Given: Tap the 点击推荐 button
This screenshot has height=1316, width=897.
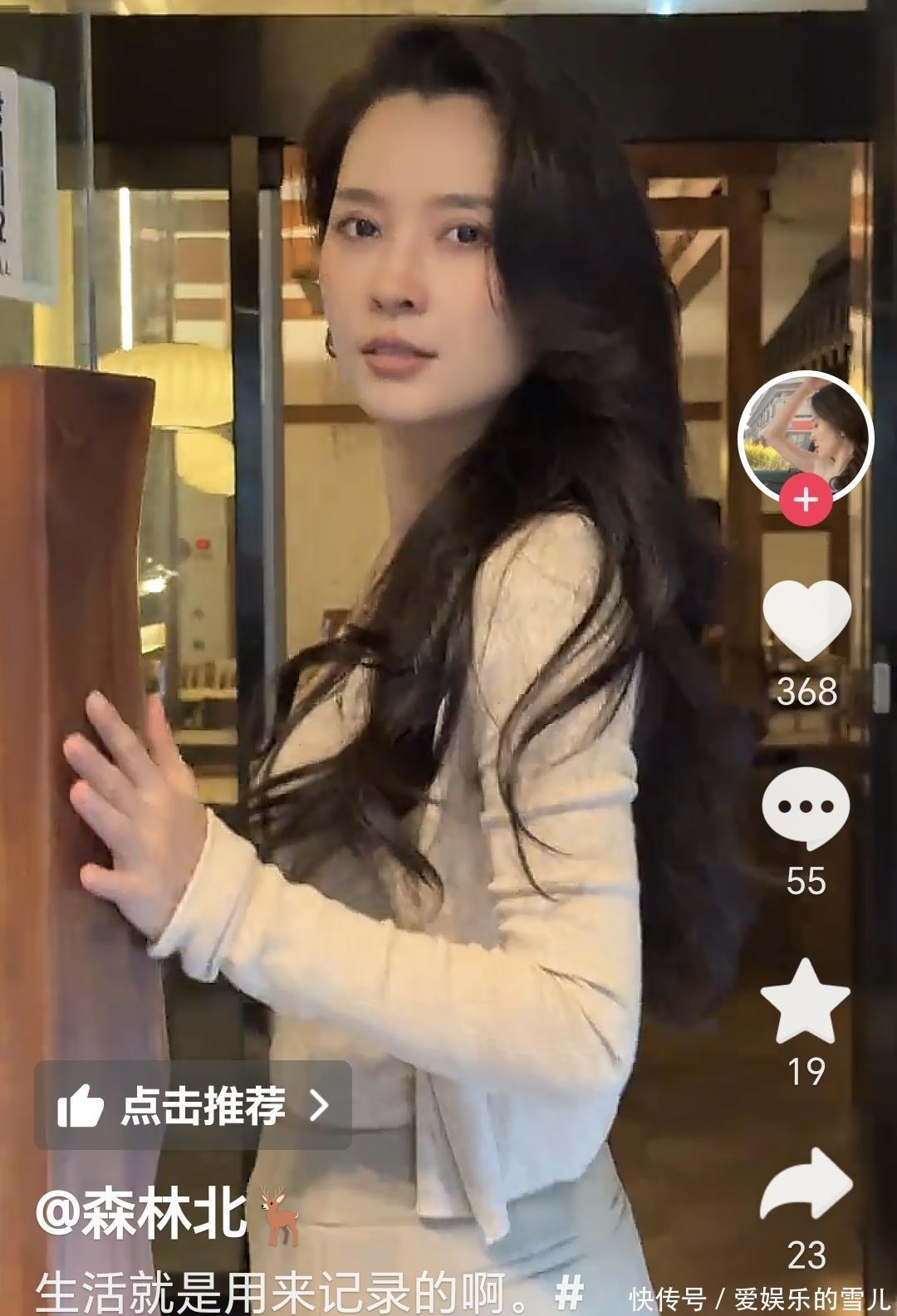Looking at the screenshot, I should tap(193, 1105).
